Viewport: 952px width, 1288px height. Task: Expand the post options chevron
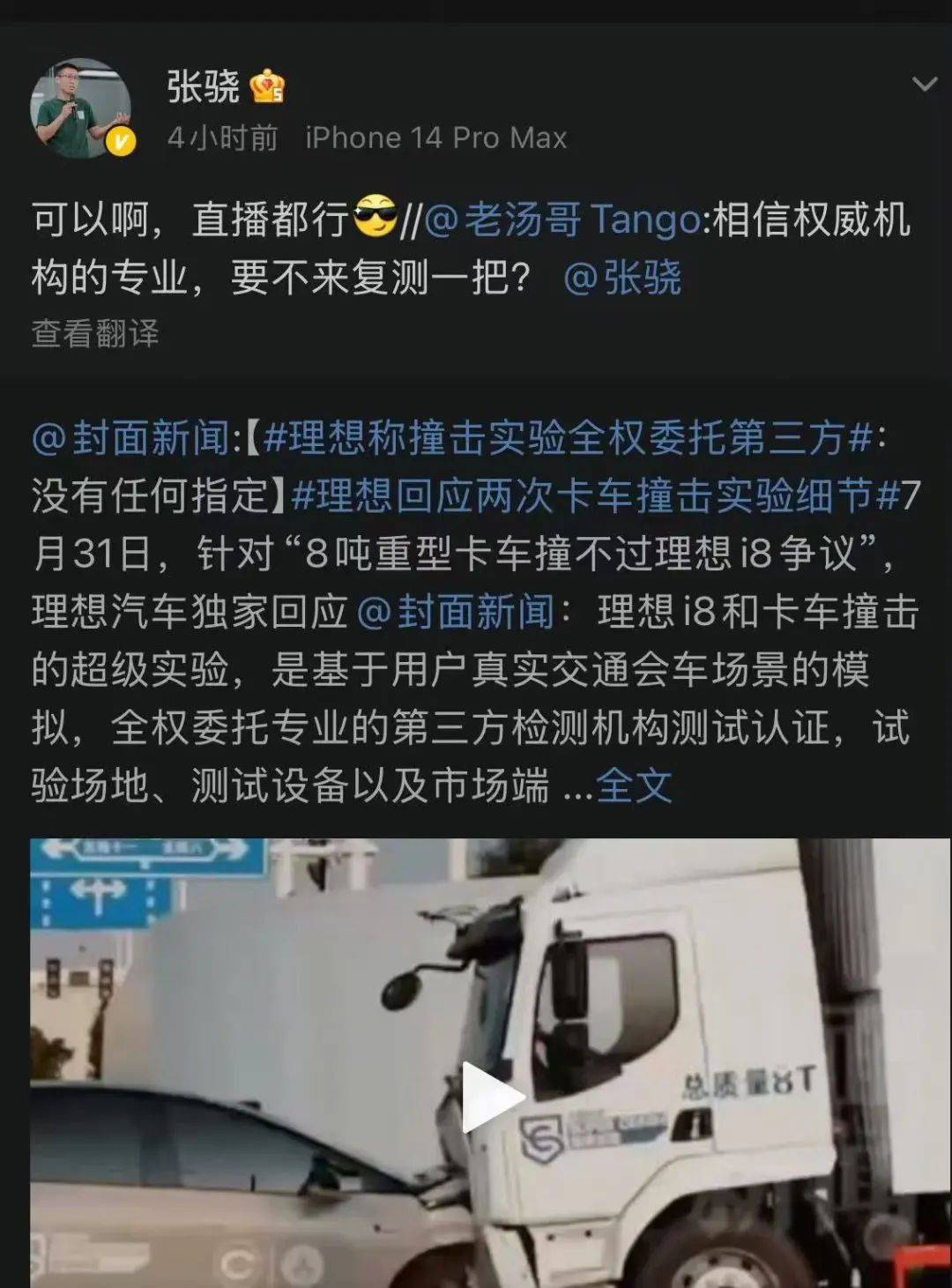coord(924,85)
